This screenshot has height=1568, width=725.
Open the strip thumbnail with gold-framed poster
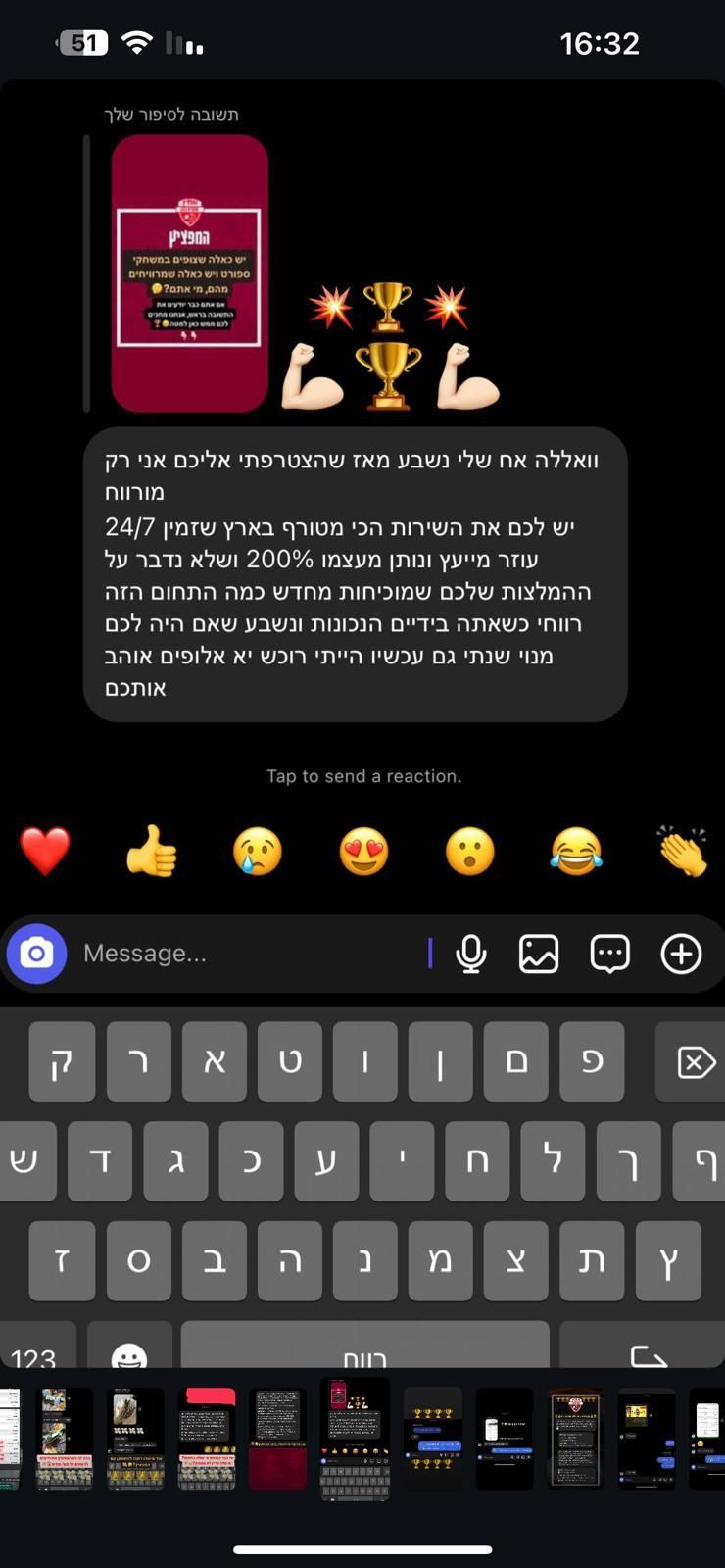(575, 1438)
